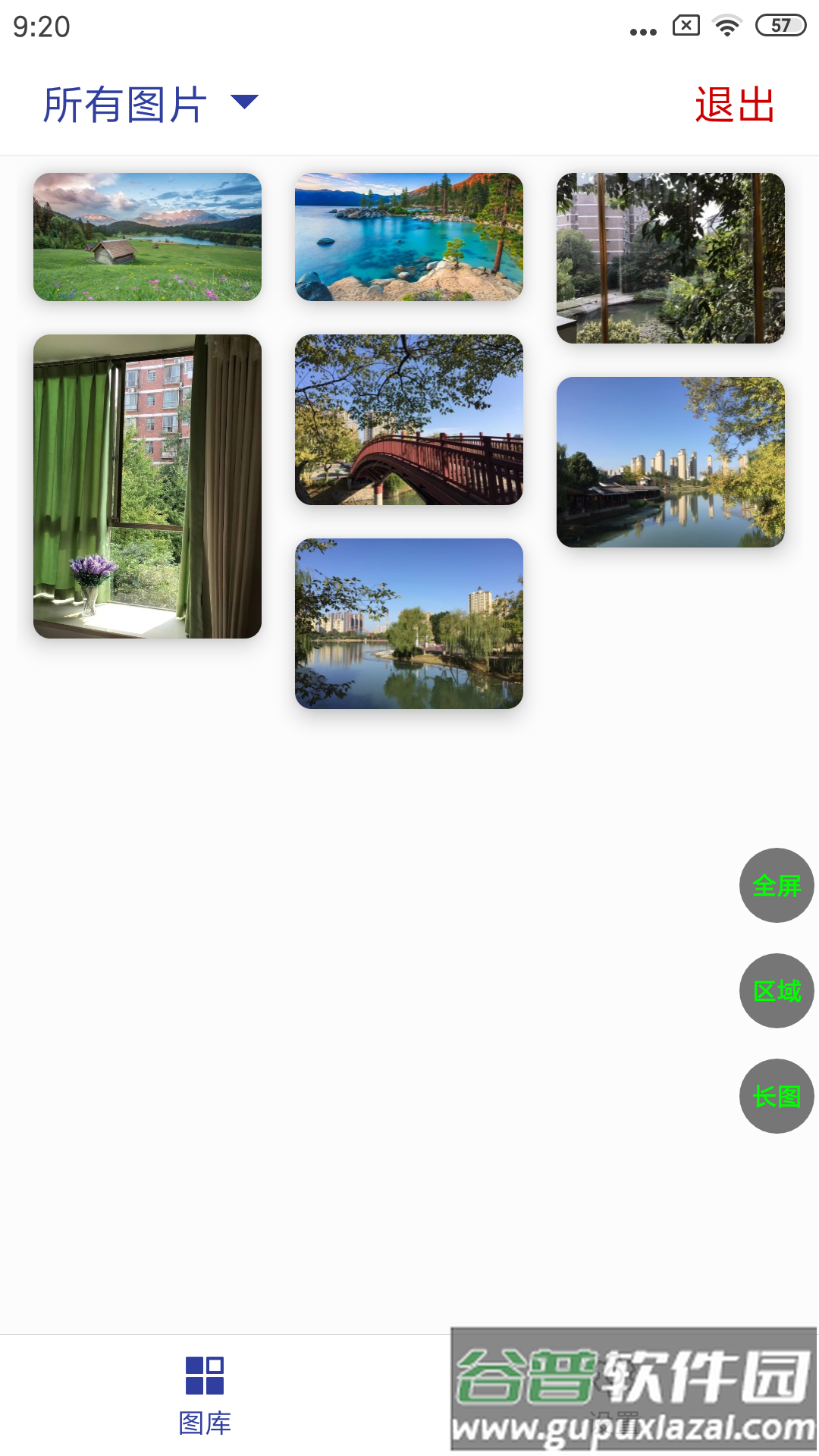
Task: Open the skyline reflected in river photo
Action: coord(670,462)
